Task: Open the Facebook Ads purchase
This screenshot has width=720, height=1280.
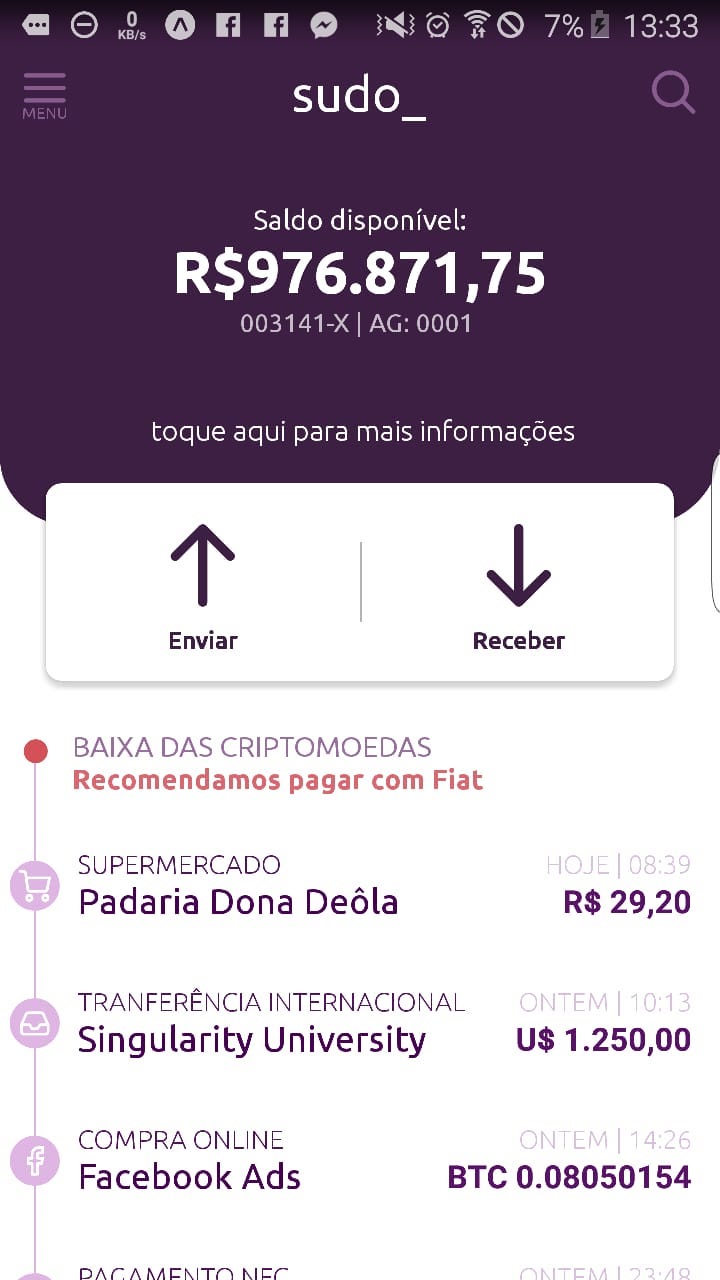Action: (360, 1161)
